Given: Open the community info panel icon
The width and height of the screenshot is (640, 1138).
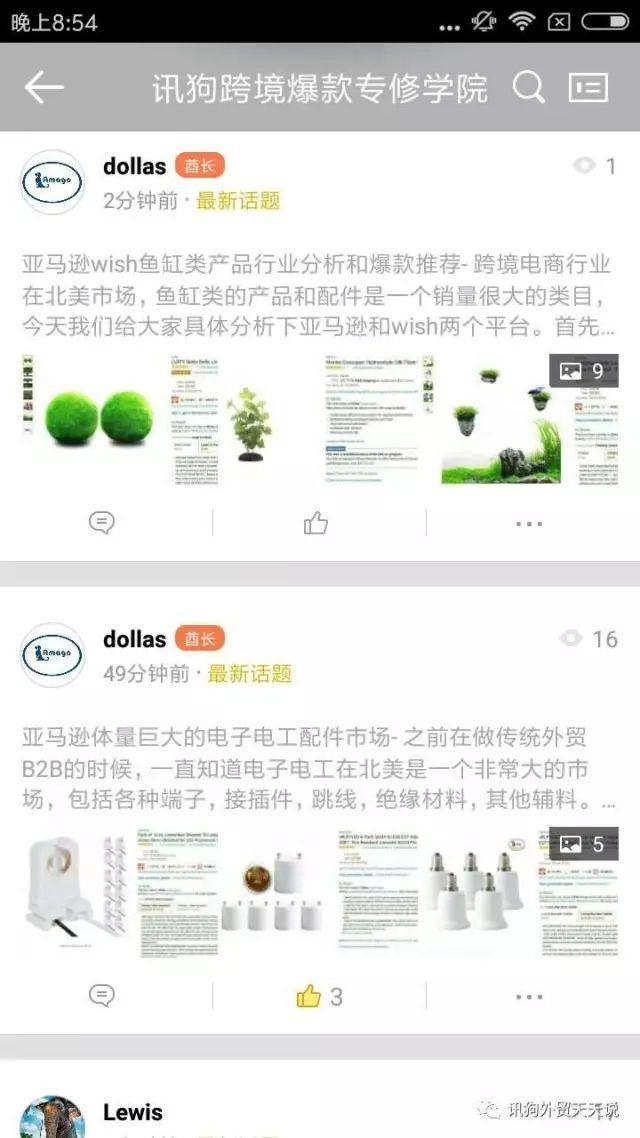Looking at the screenshot, I should pyautogui.click(x=588, y=88).
